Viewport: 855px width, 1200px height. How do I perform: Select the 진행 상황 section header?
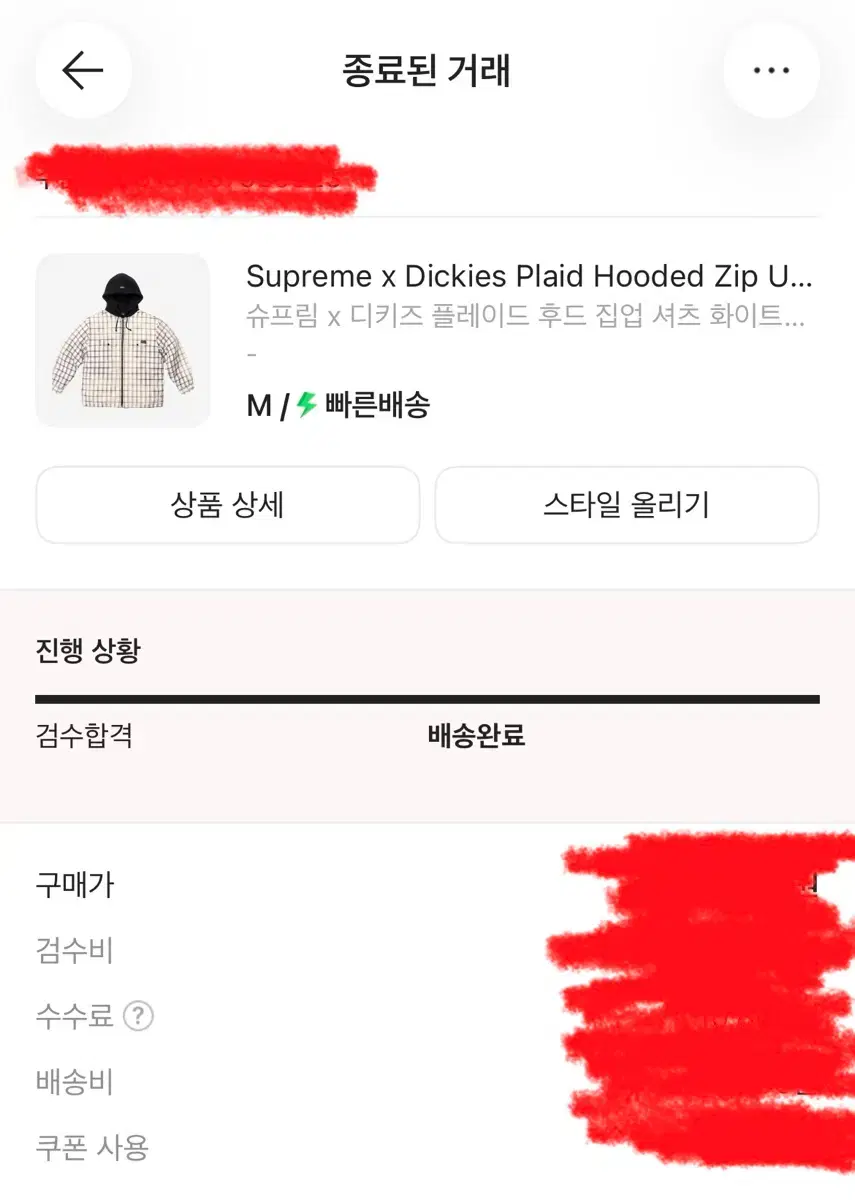88,650
